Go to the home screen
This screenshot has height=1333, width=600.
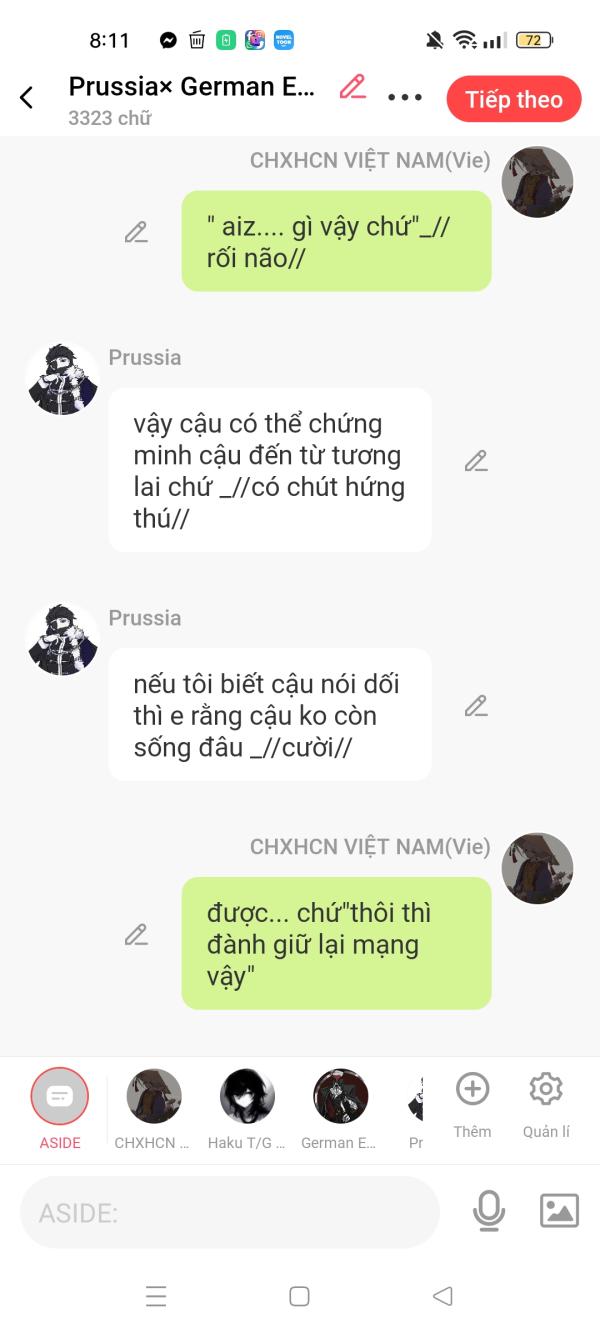[x=299, y=1297]
